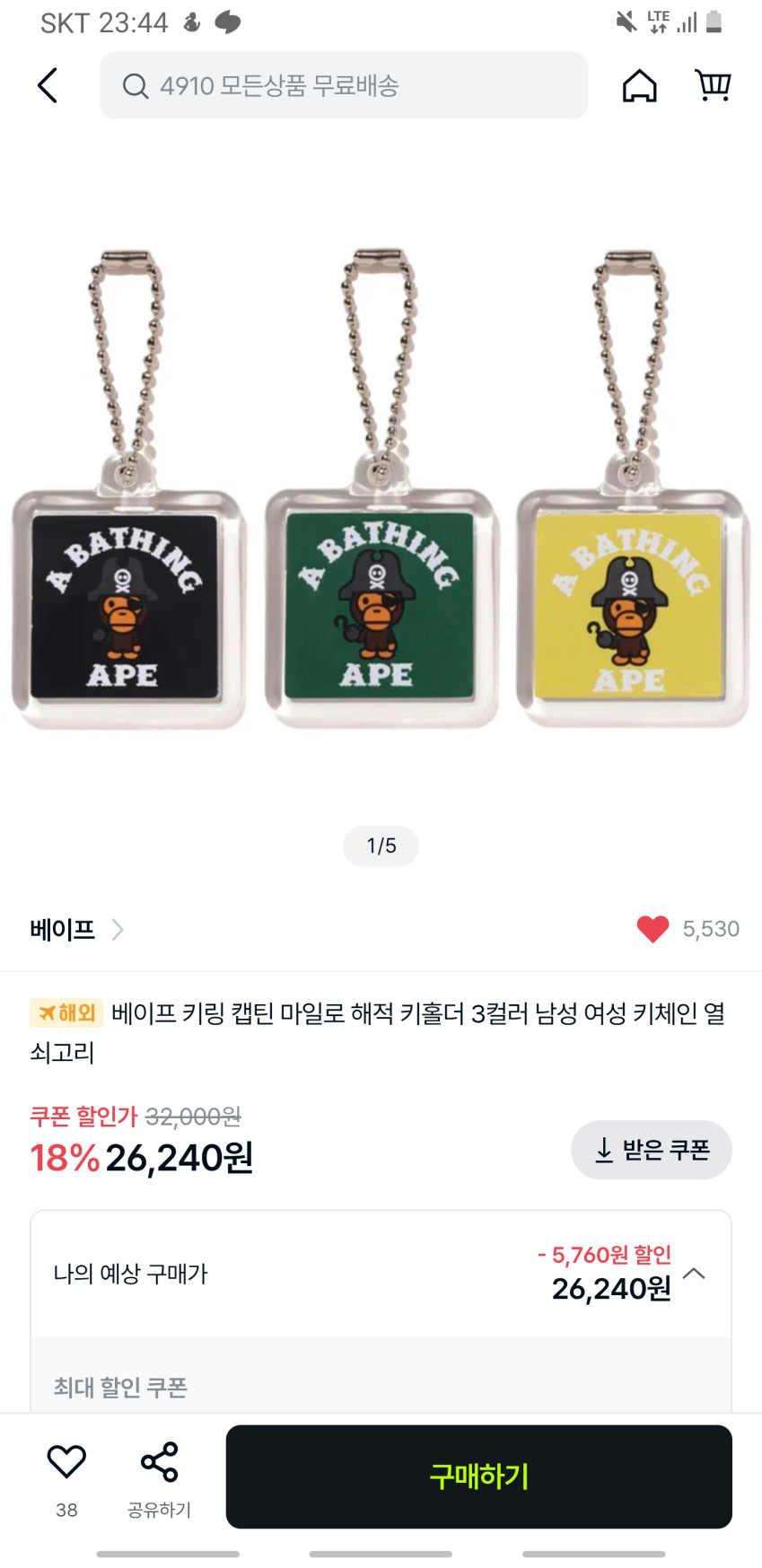Tap 구매하기 to buy the product
Viewport: 762px width, 1568px height.
pos(479,1476)
